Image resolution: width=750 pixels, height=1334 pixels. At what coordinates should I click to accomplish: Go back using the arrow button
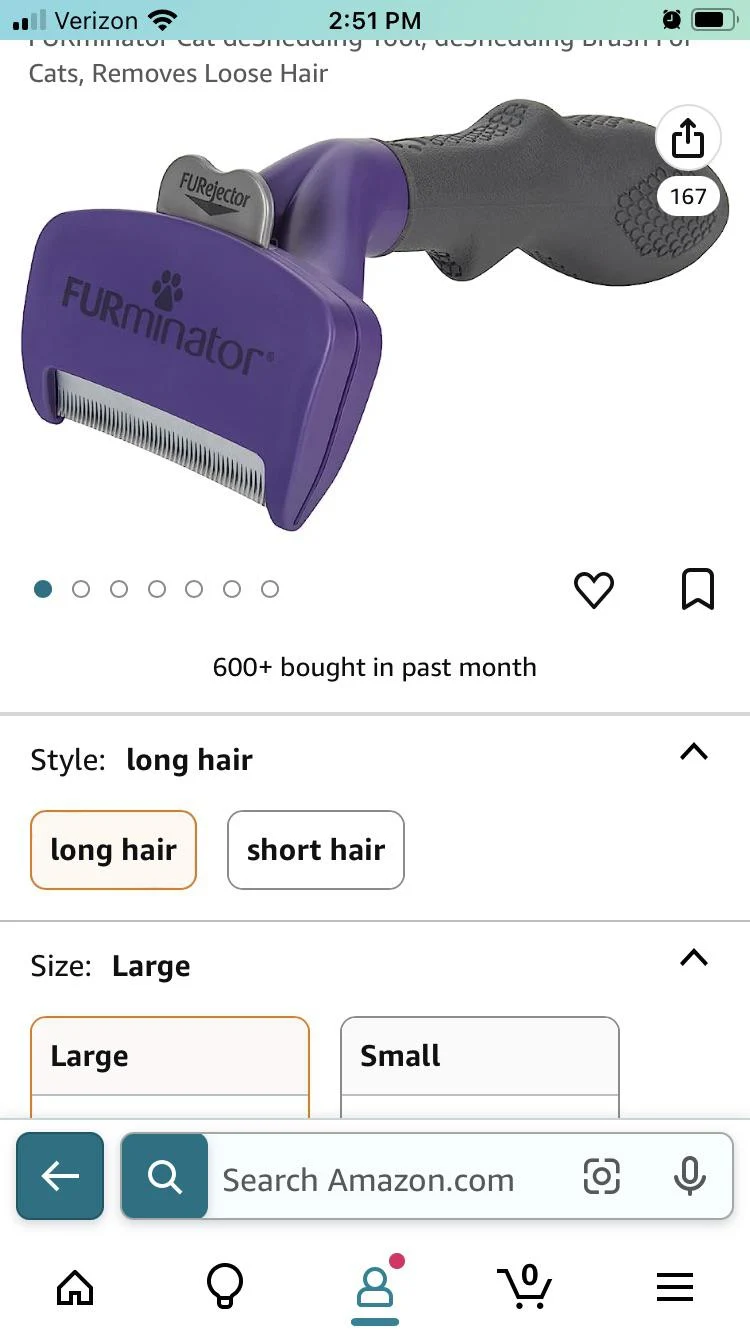(60, 1178)
